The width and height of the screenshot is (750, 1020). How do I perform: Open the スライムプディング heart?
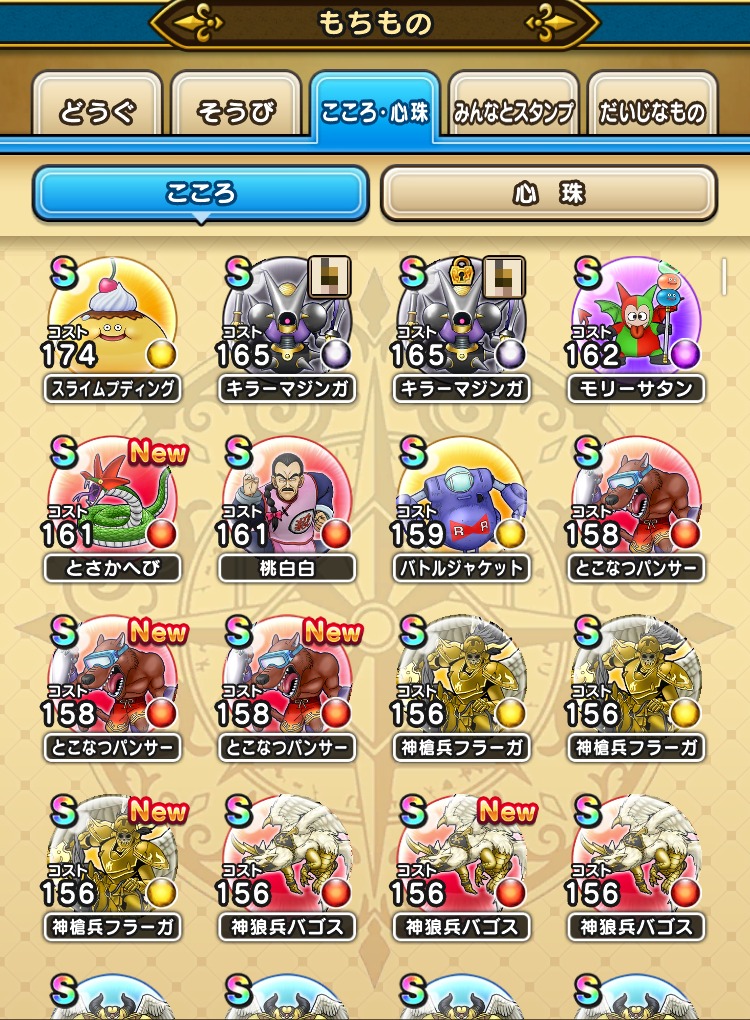(x=112, y=325)
